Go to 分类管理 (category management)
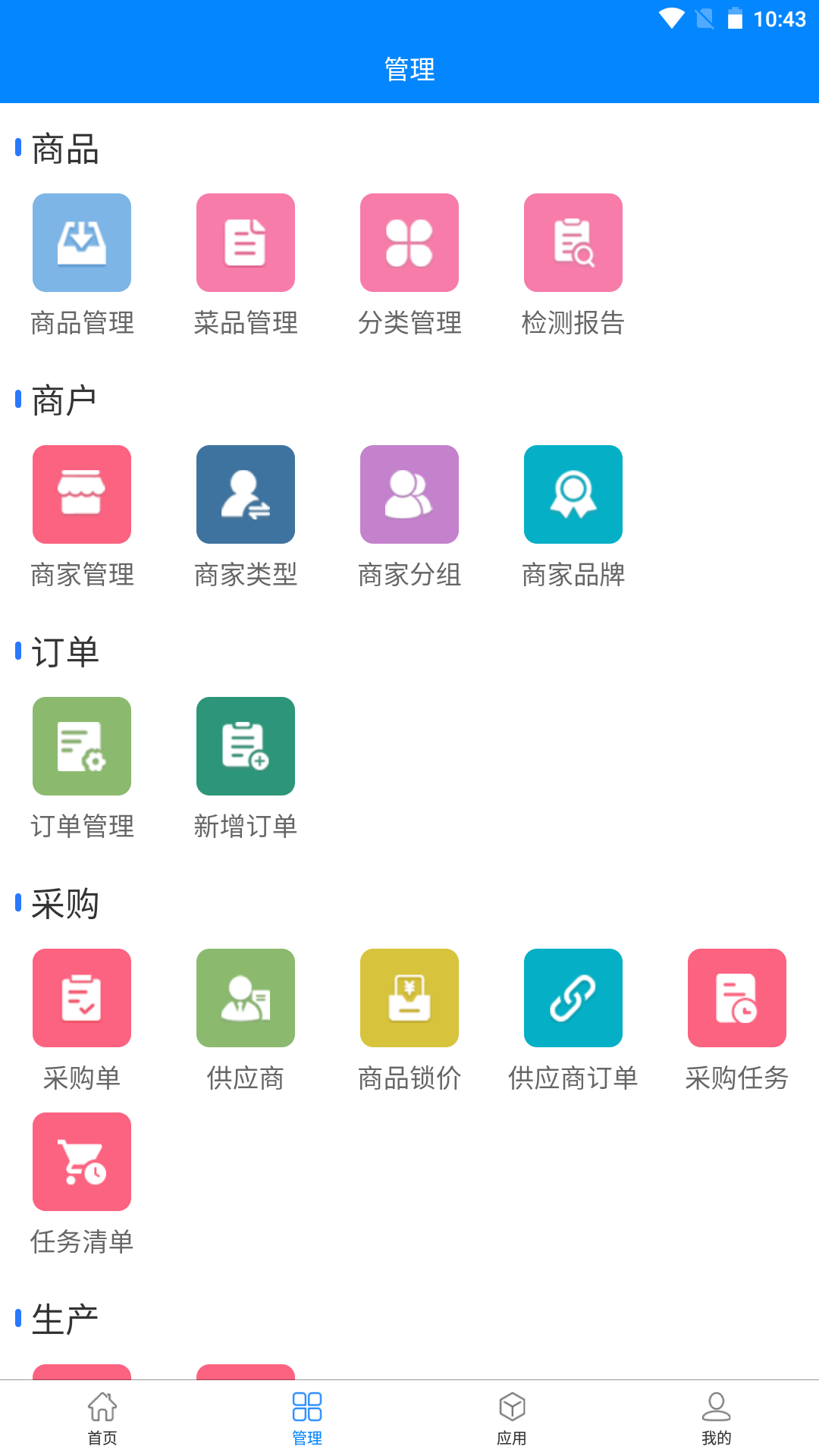Viewport: 819px width, 1456px height. (409, 243)
